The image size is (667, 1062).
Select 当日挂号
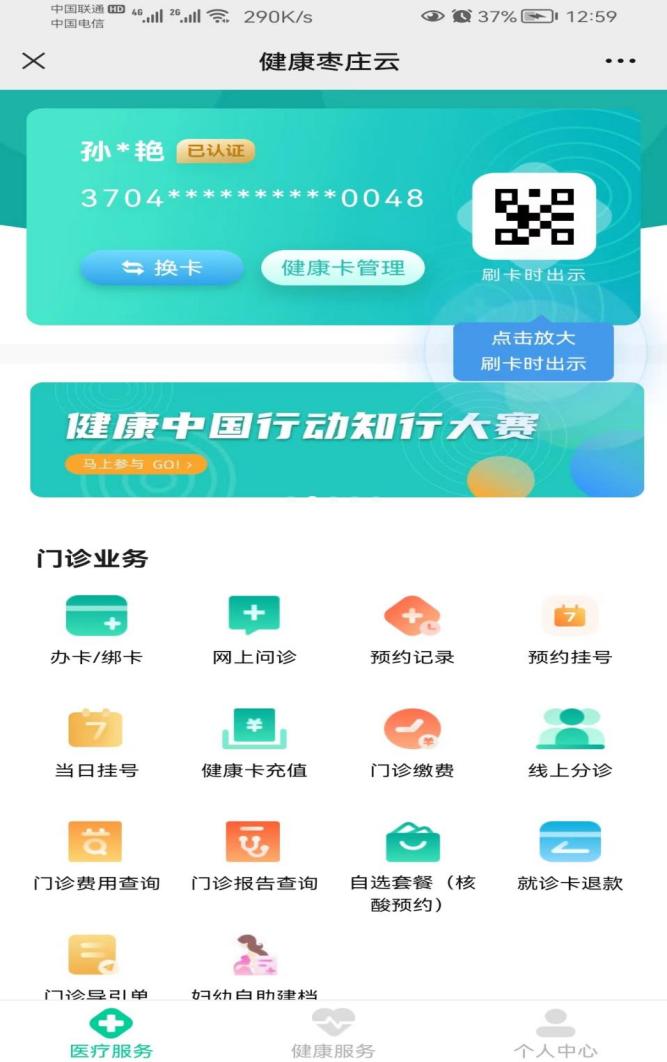(x=96, y=742)
